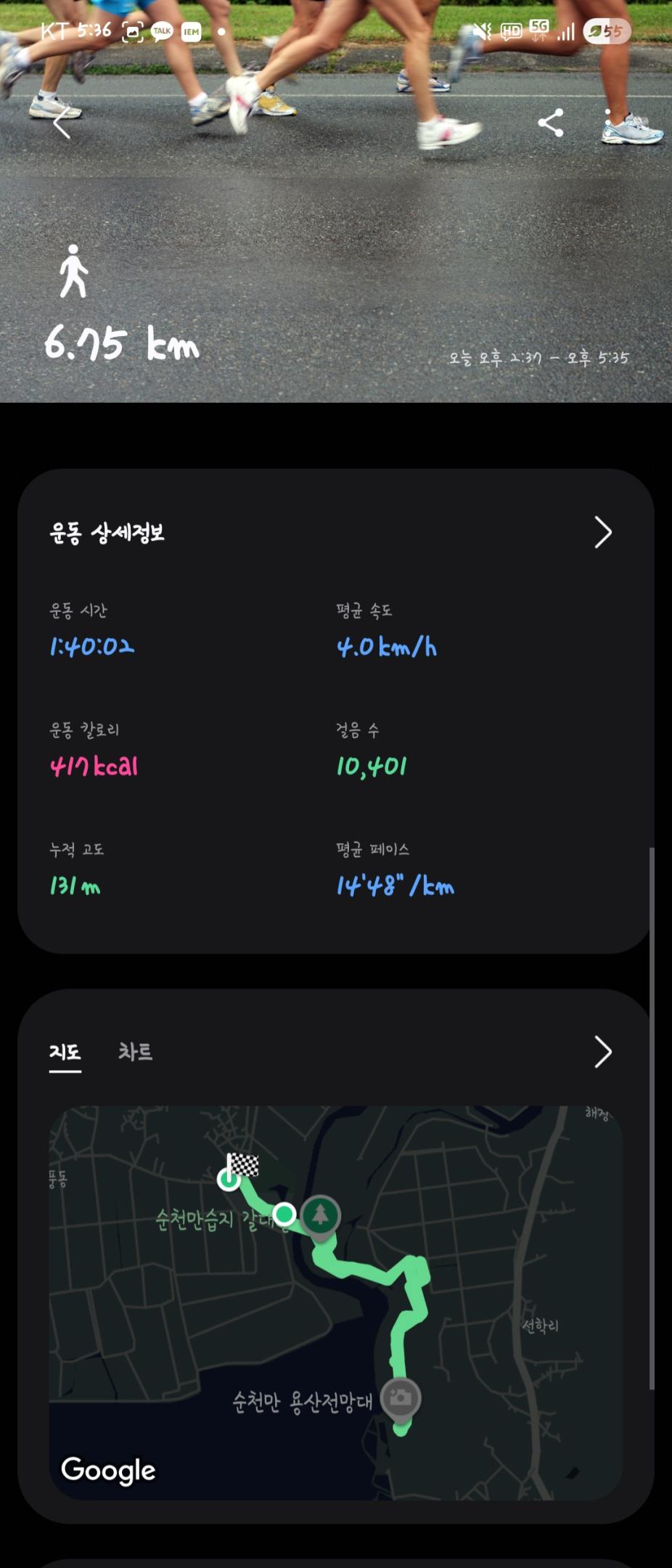Open the share icon on workout photo
This screenshot has width=672, height=1568.
click(551, 122)
